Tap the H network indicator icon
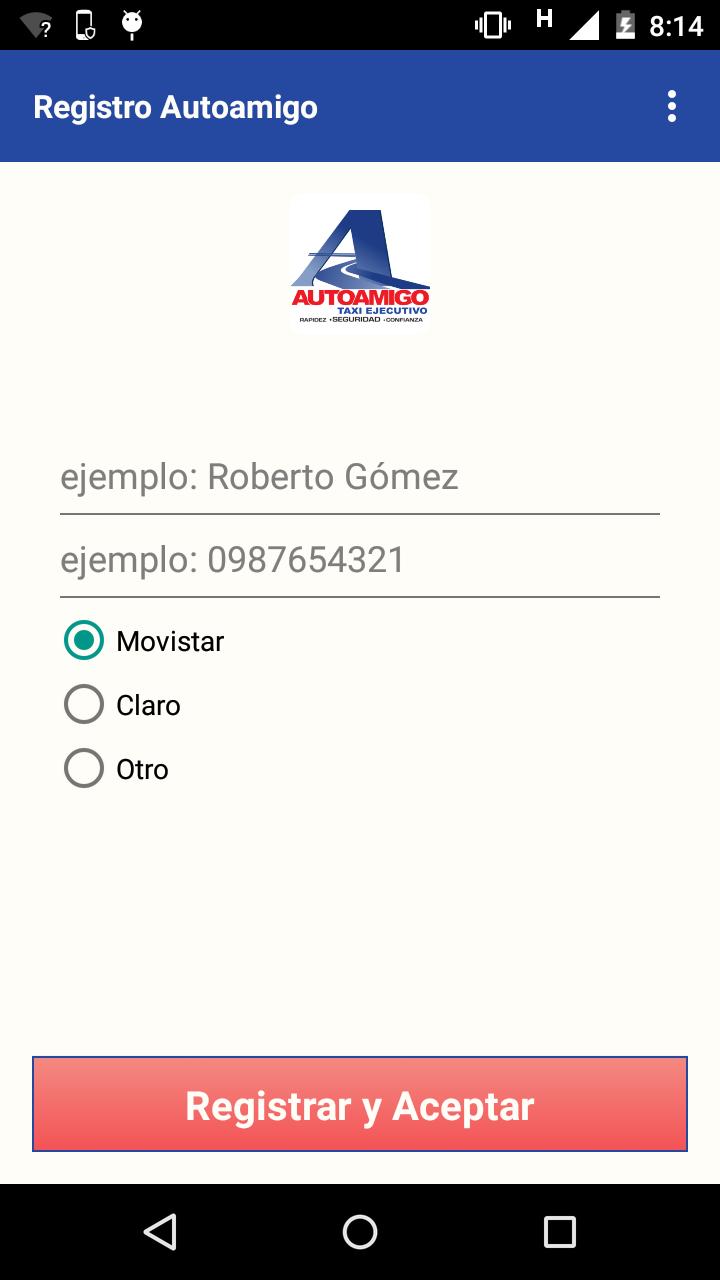This screenshot has width=720, height=1280. [543, 20]
